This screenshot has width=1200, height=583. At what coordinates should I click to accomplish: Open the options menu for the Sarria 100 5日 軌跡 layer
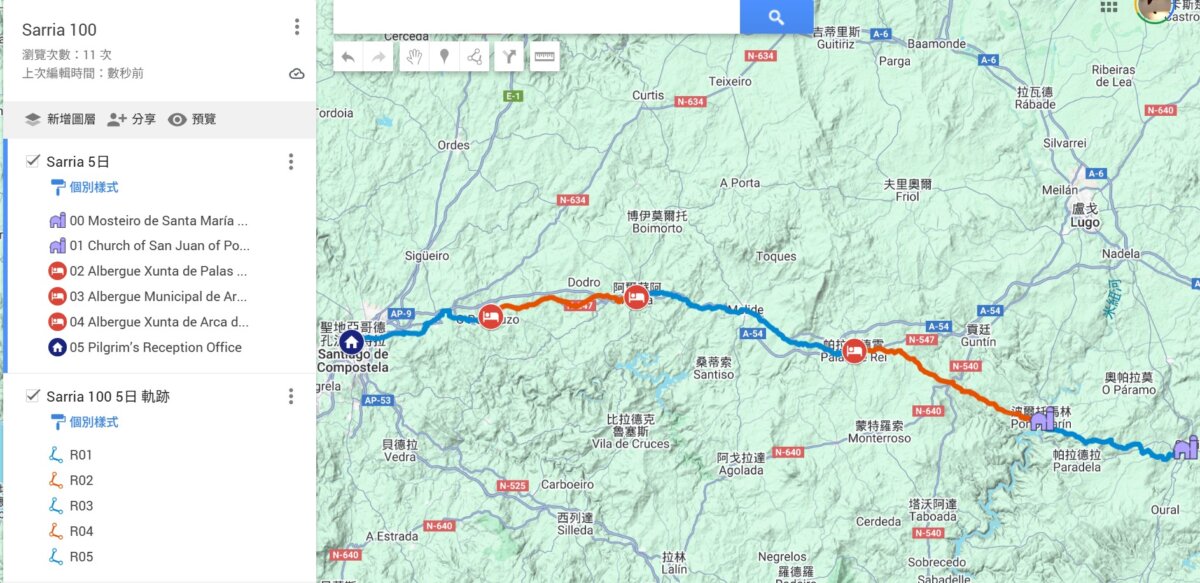click(x=291, y=397)
